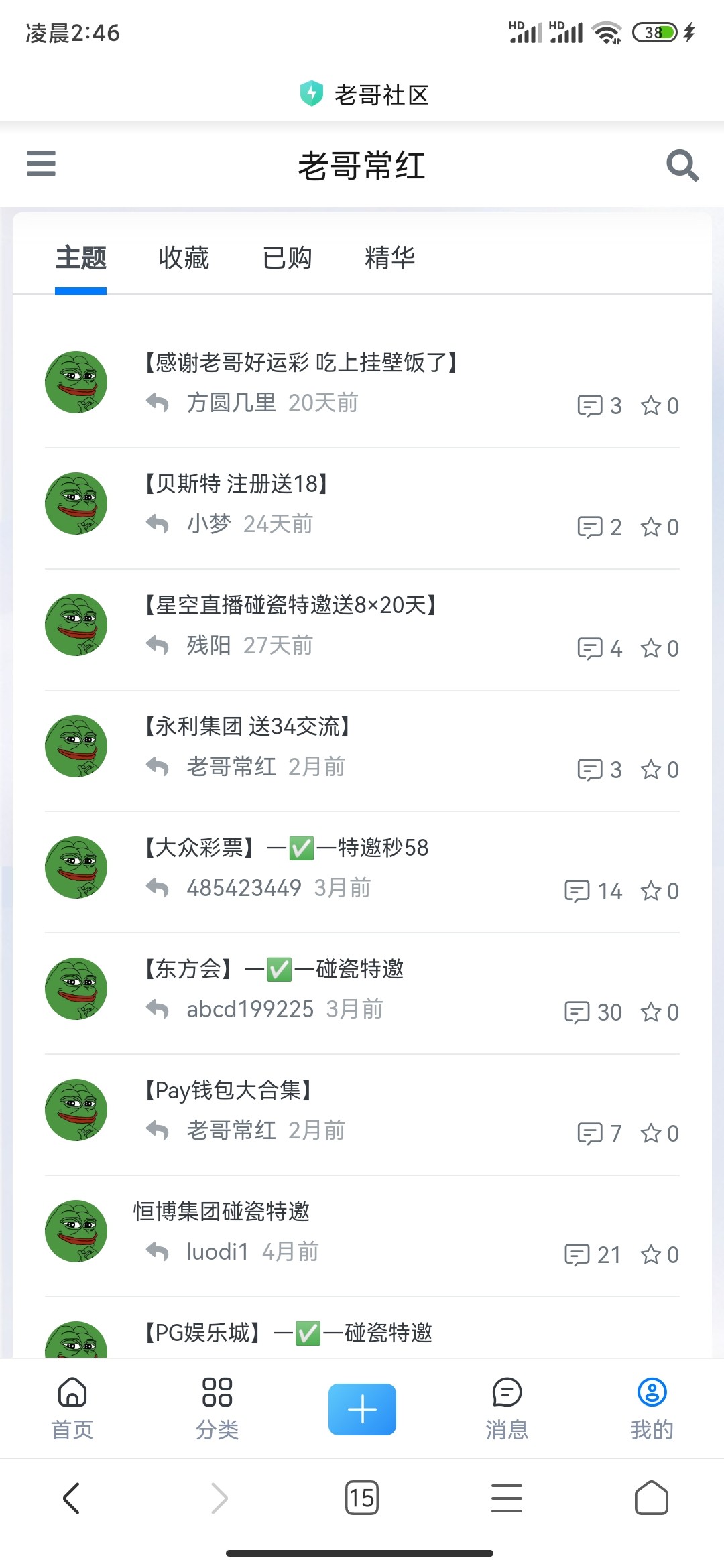
Task: Switch to the 已购 tab
Action: click(x=287, y=258)
